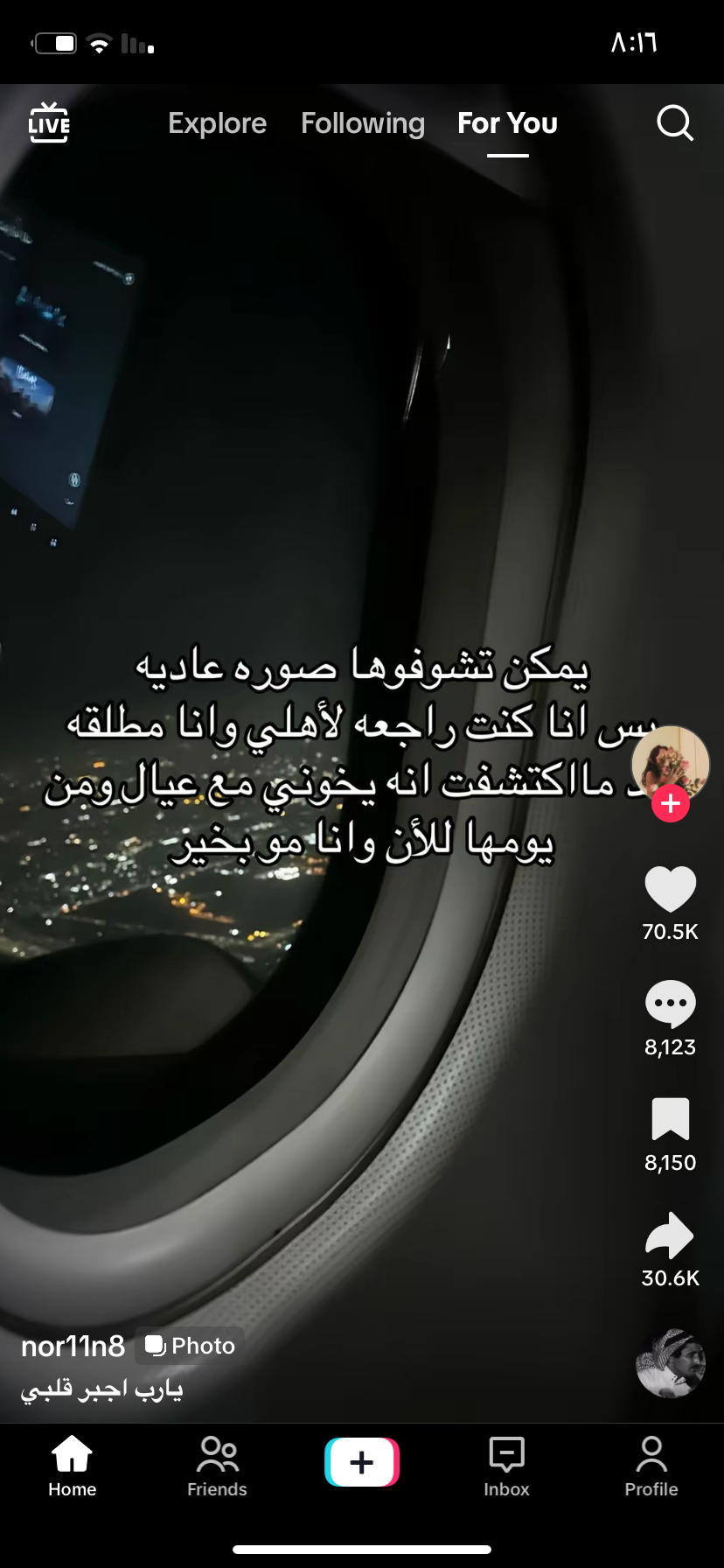
Task: Open the LIVE streams icon
Action: coord(49,123)
